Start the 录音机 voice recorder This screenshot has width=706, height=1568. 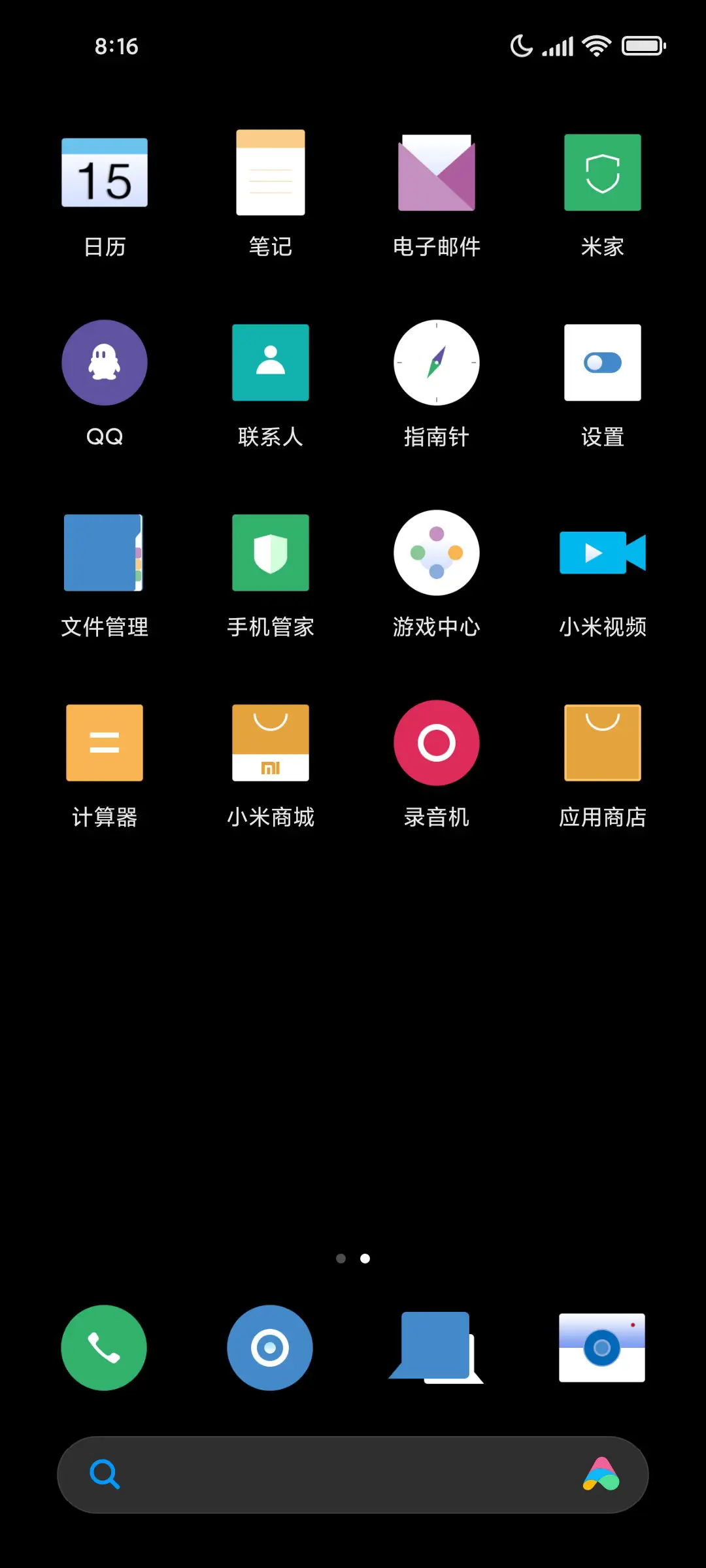[x=436, y=743]
